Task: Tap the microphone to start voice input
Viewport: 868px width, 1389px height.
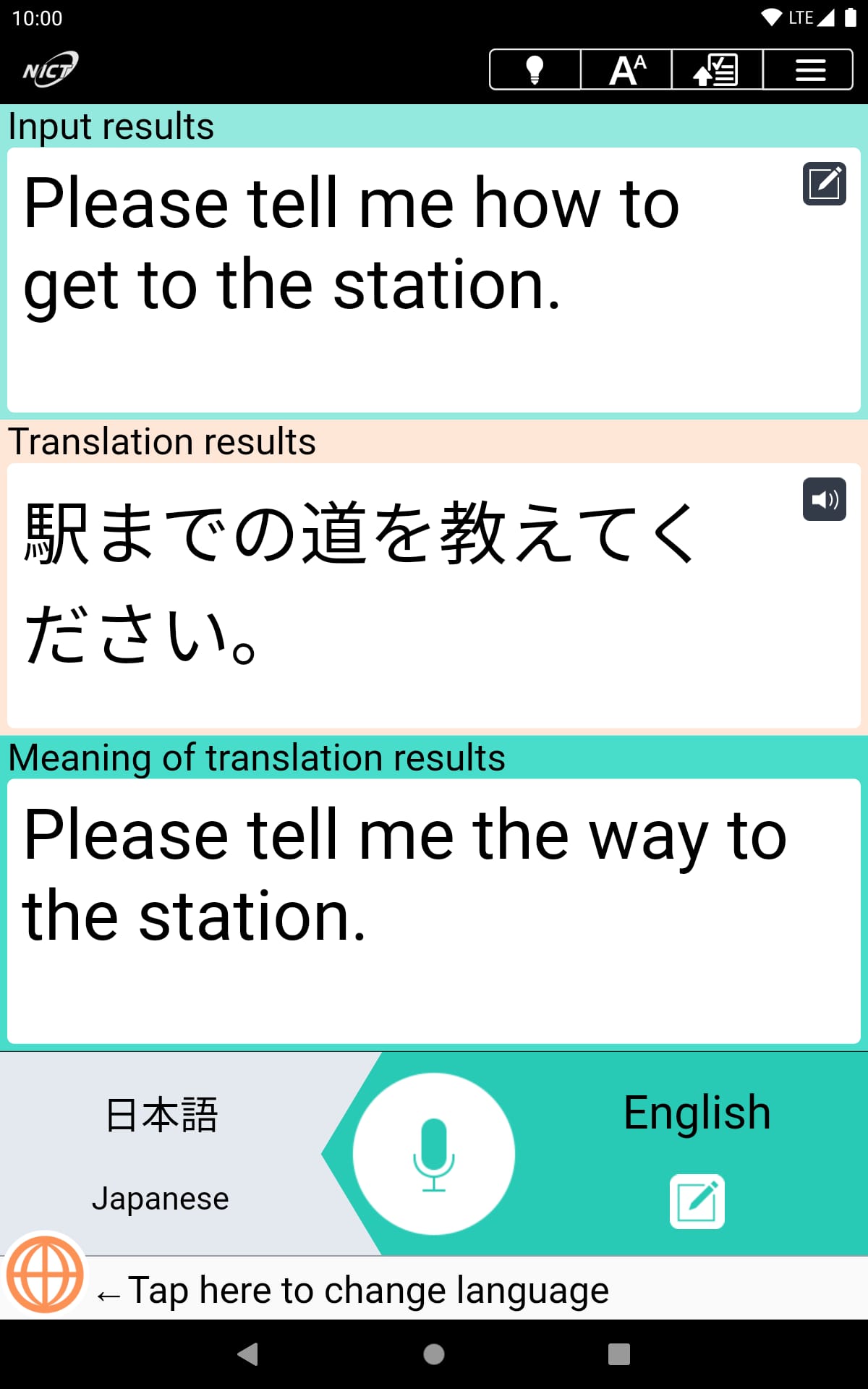Action: pos(433,1153)
